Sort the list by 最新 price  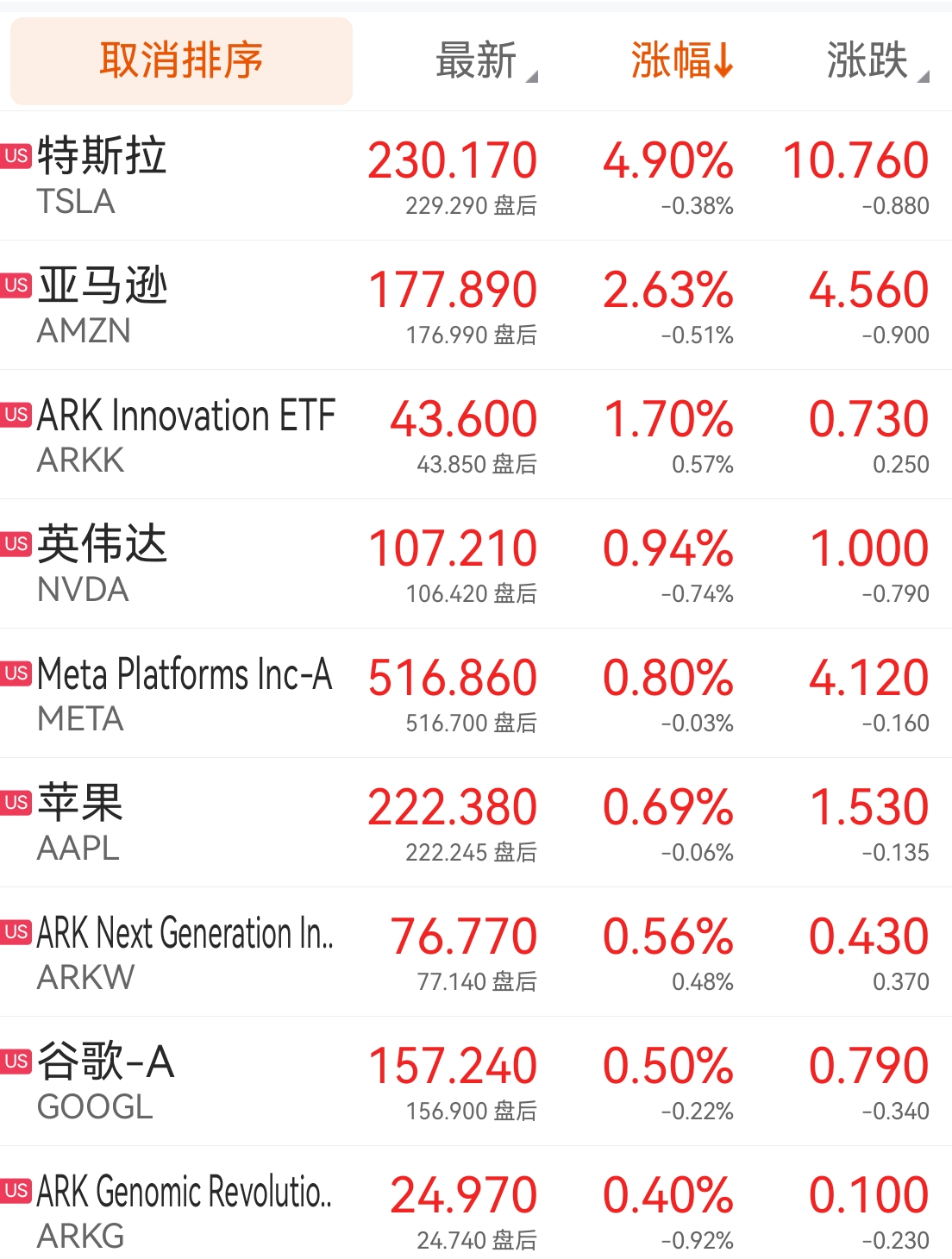483,61
